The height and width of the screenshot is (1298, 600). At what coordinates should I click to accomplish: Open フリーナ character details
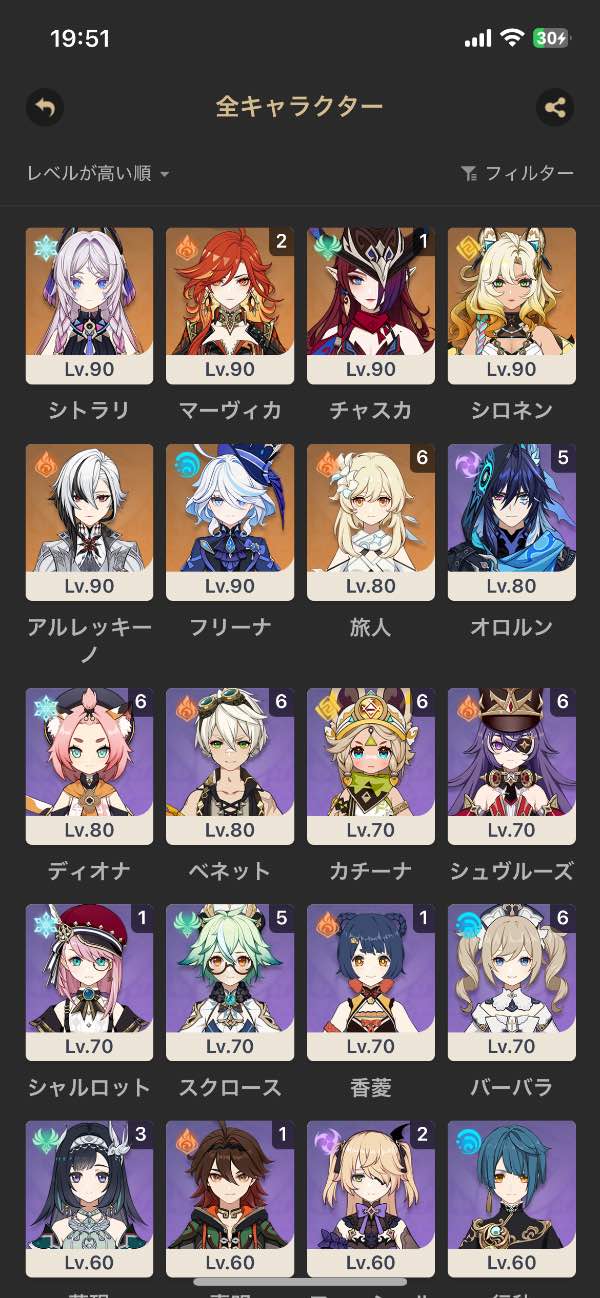pyautogui.click(x=230, y=522)
